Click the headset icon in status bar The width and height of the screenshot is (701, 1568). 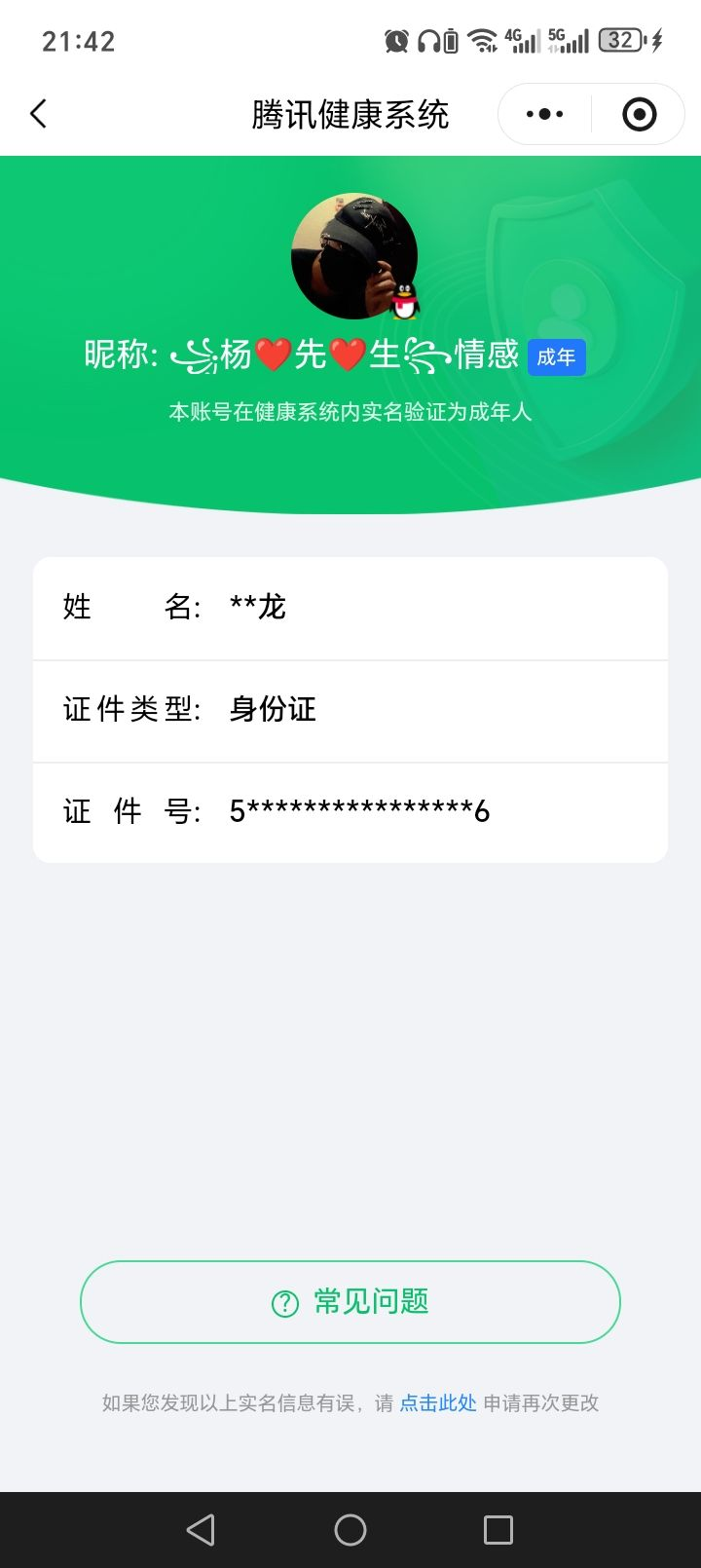pyautogui.click(x=429, y=39)
